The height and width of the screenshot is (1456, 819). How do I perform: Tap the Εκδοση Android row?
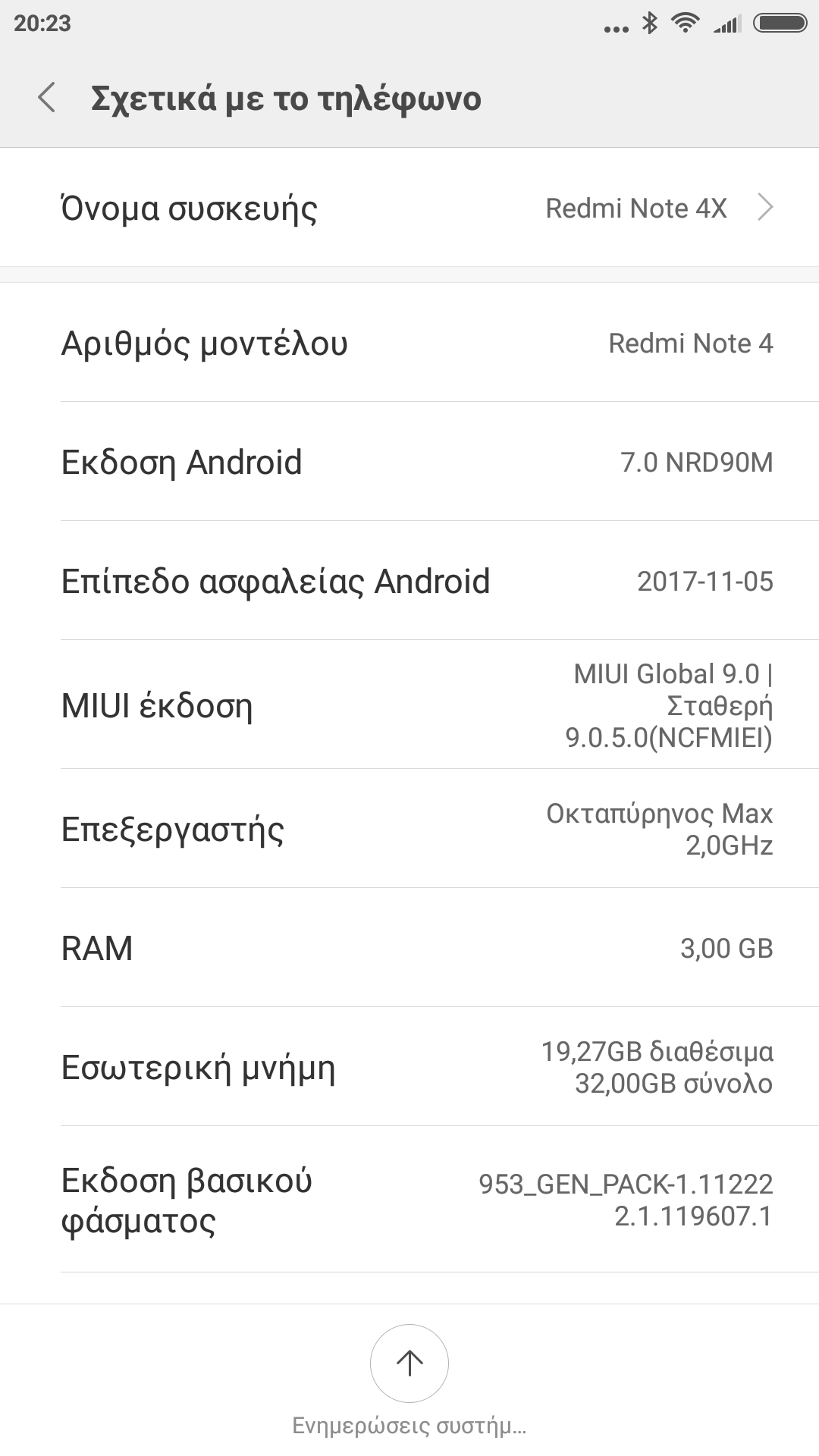pos(409,462)
